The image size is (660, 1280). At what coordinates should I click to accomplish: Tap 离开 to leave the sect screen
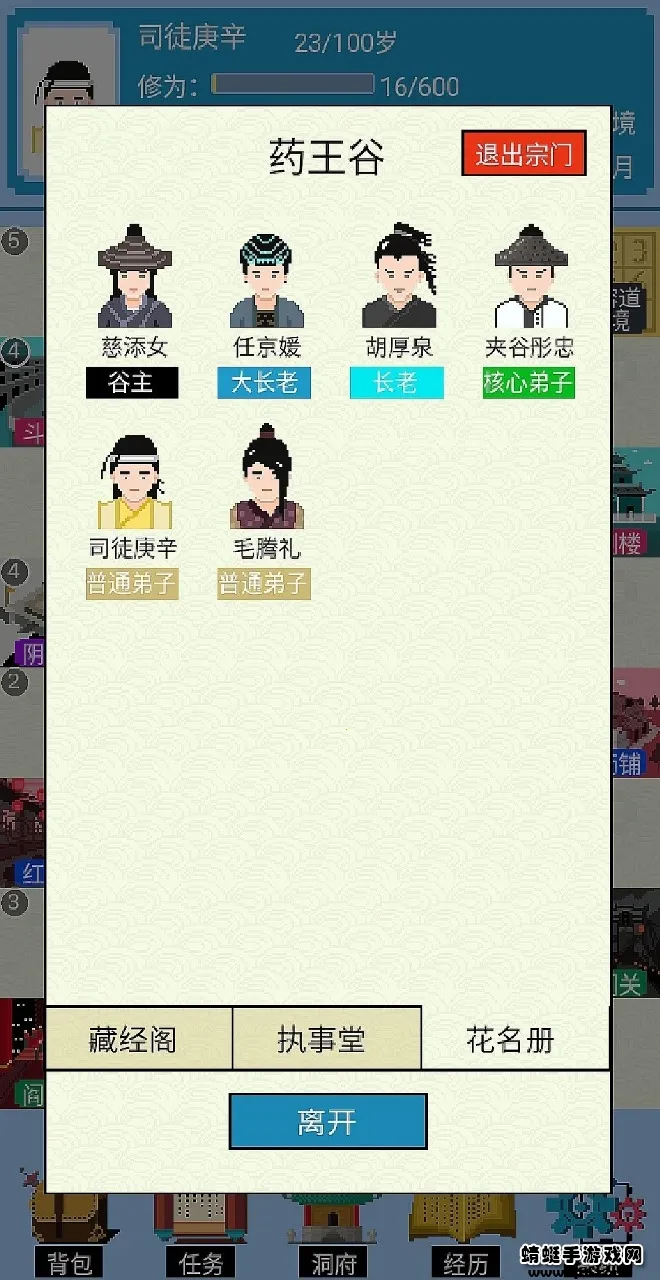click(x=328, y=1121)
